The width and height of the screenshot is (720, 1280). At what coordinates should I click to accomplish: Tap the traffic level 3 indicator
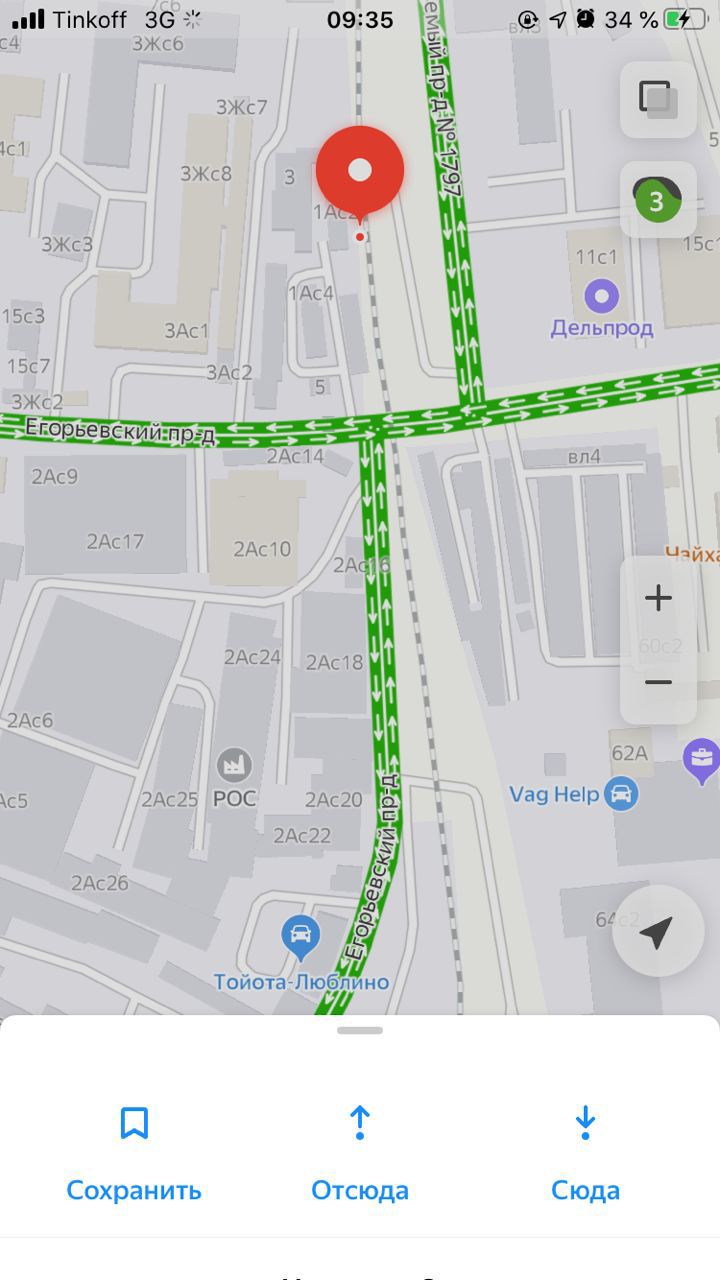click(657, 201)
